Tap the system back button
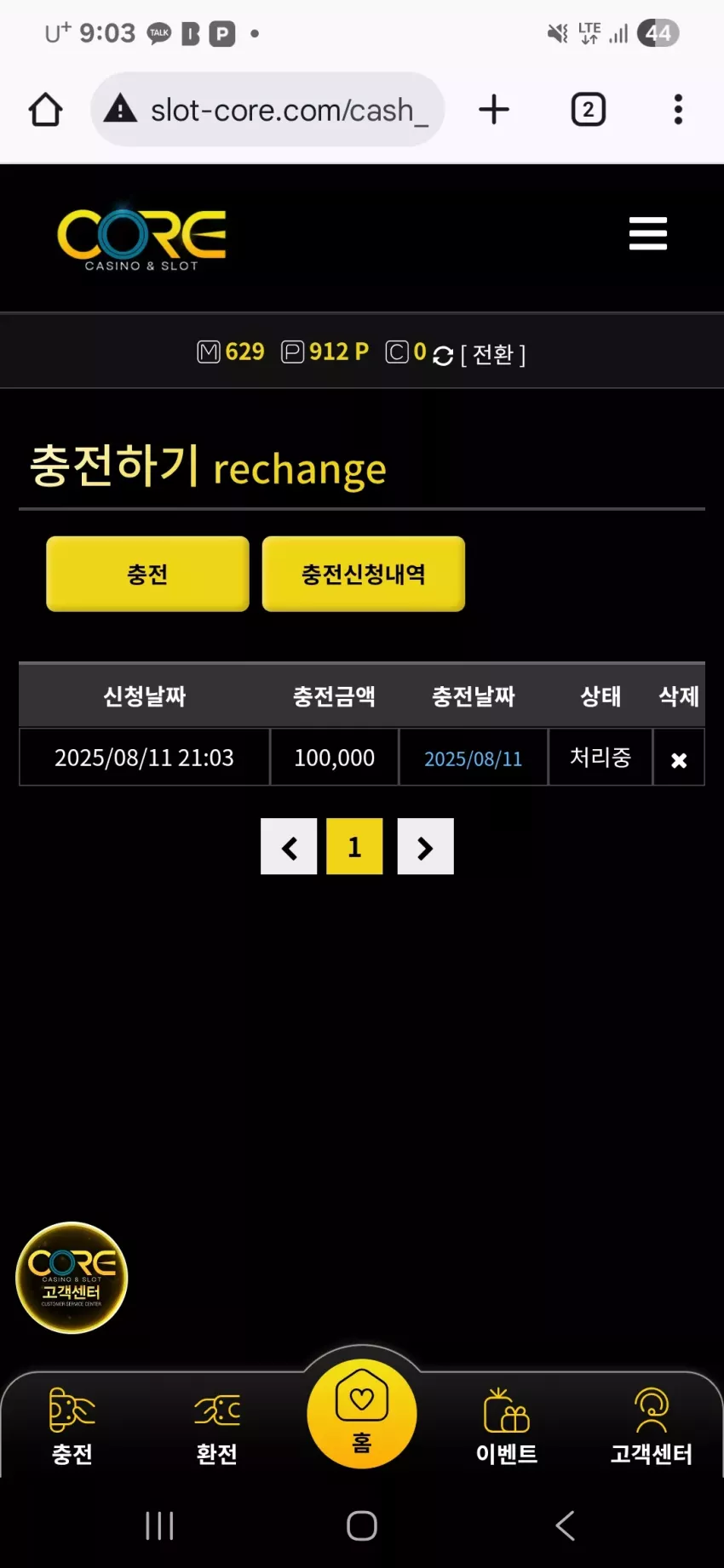This screenshot has width=724, height=1568. (x=566, y=1525)
